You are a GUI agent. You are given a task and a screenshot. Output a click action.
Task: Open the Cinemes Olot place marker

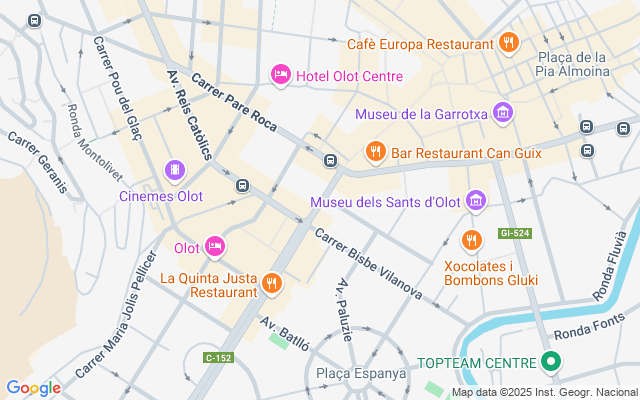175,172
